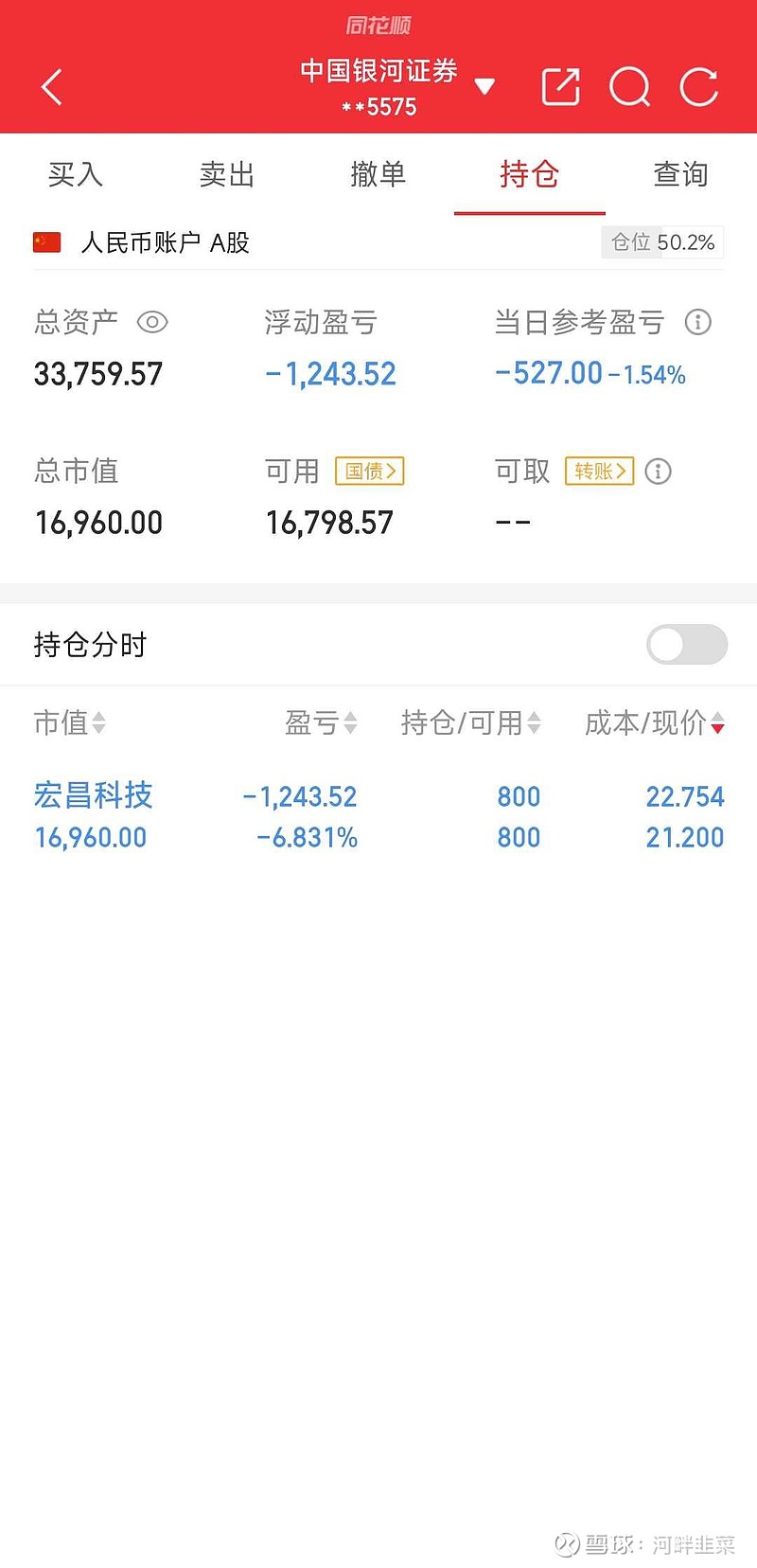Sort holdings by 市值
This screenshot has width=757, height=1568.
(x=70, y=723)
